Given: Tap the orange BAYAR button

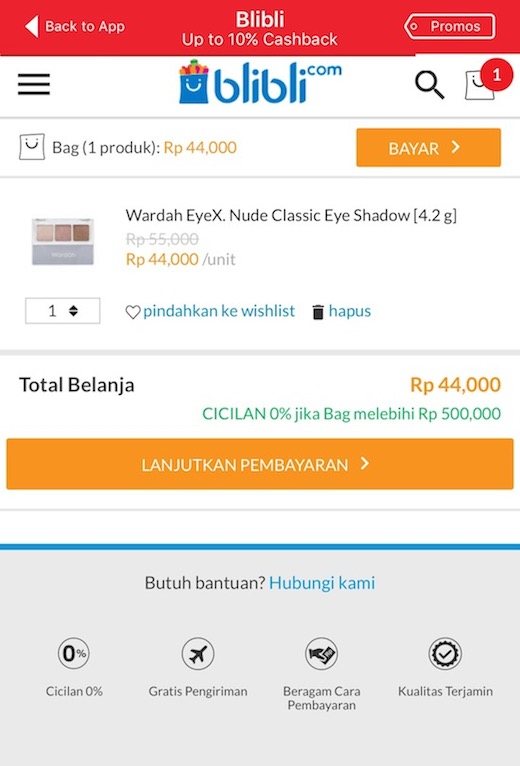Looking at the screenshot, I should [428, 148].
